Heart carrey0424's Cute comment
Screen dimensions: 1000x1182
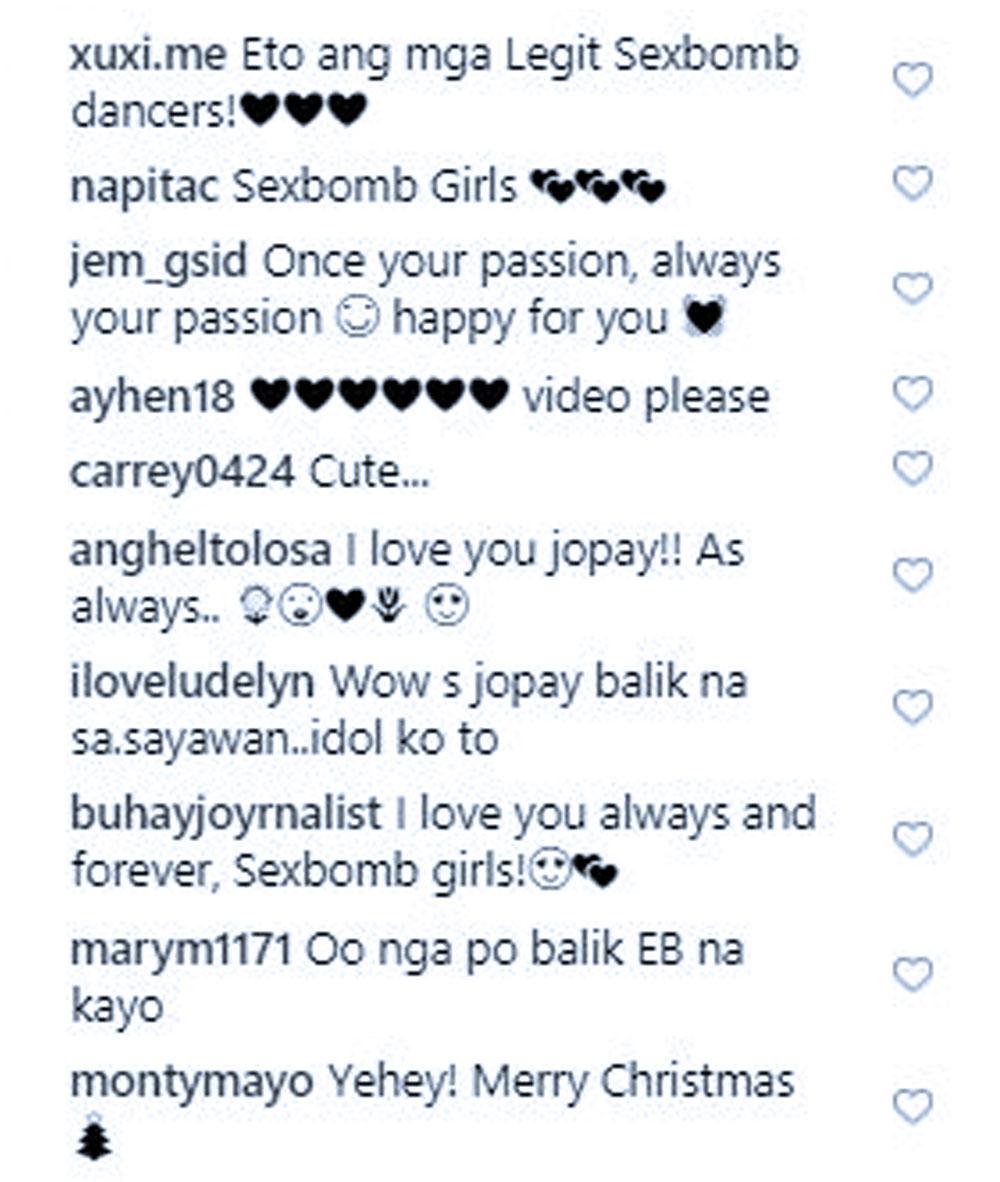pyautogui.click(x=912, y=468)
